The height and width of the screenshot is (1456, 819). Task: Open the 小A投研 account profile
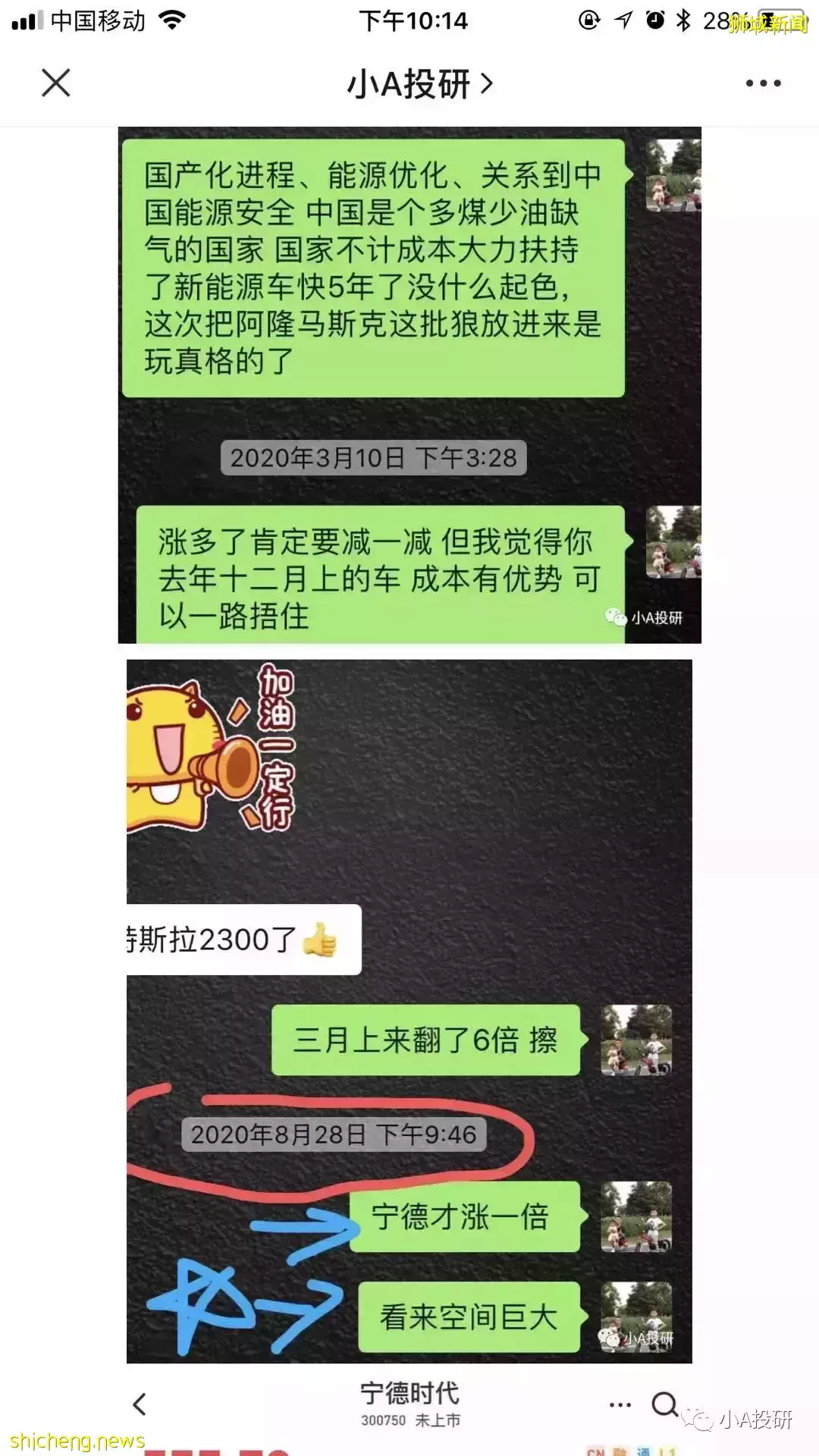[419, 83]
